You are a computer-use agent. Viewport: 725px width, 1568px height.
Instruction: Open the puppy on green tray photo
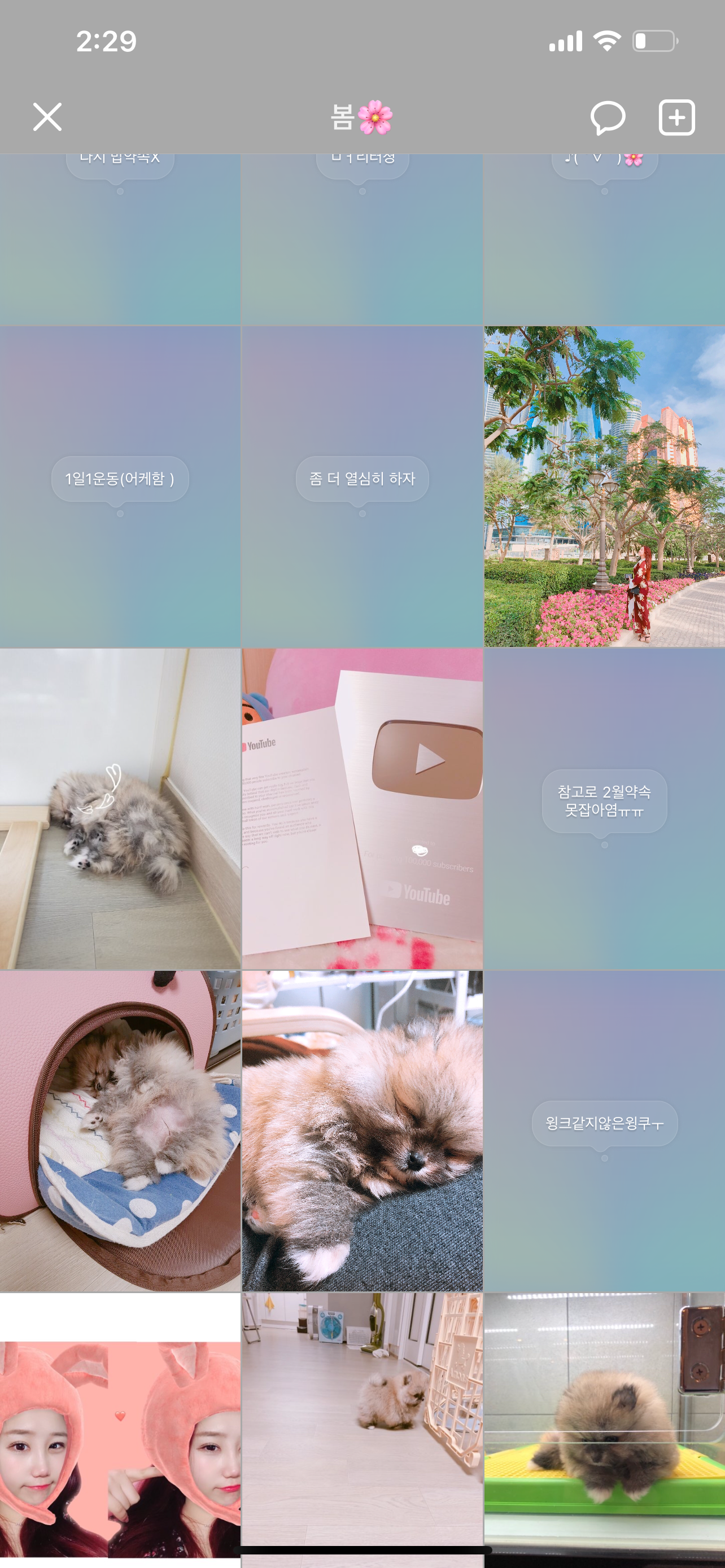pyautogui.click(x=604, y=1424)
